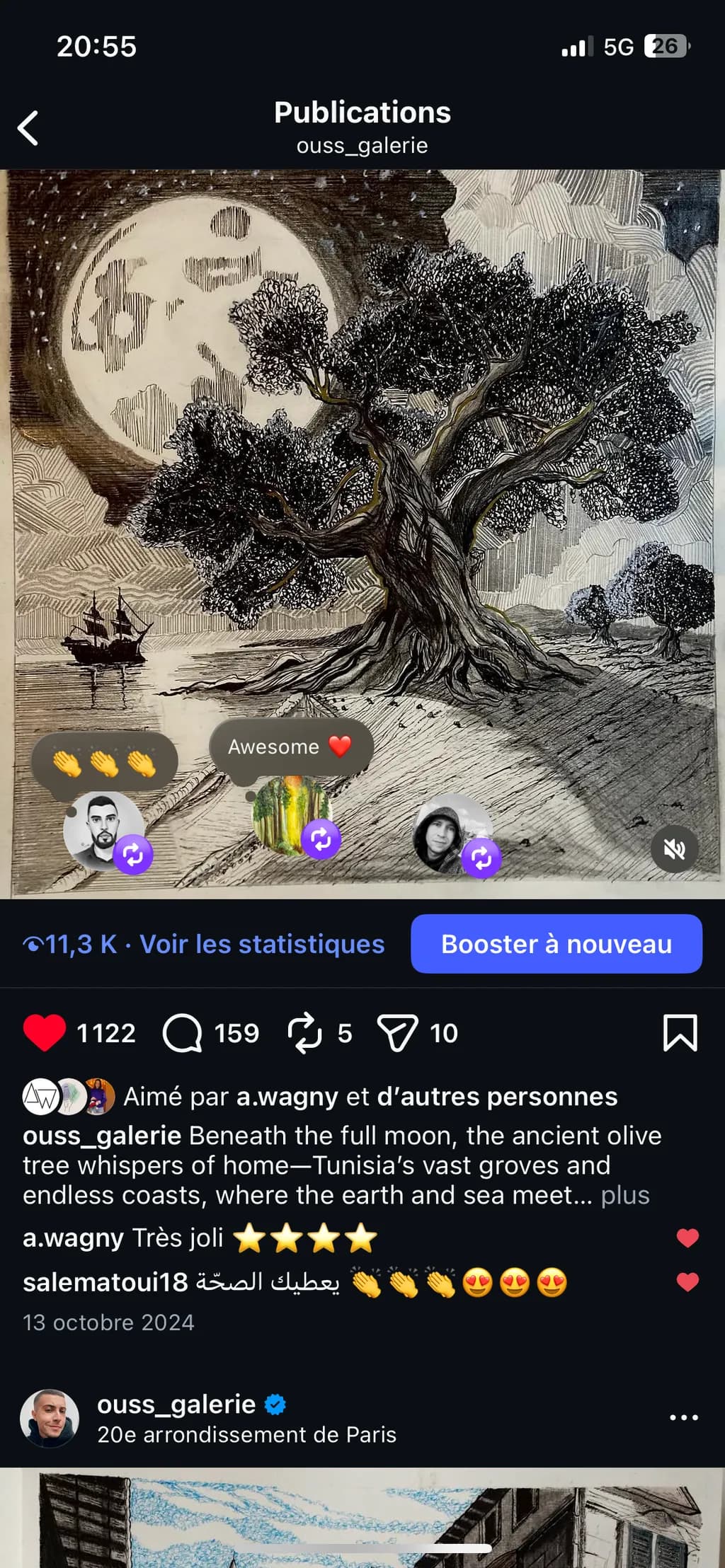Open ouss_galerie profile from the next post header
The width and height of the screenshot is (725, 1568).
tap(176, 1404)
